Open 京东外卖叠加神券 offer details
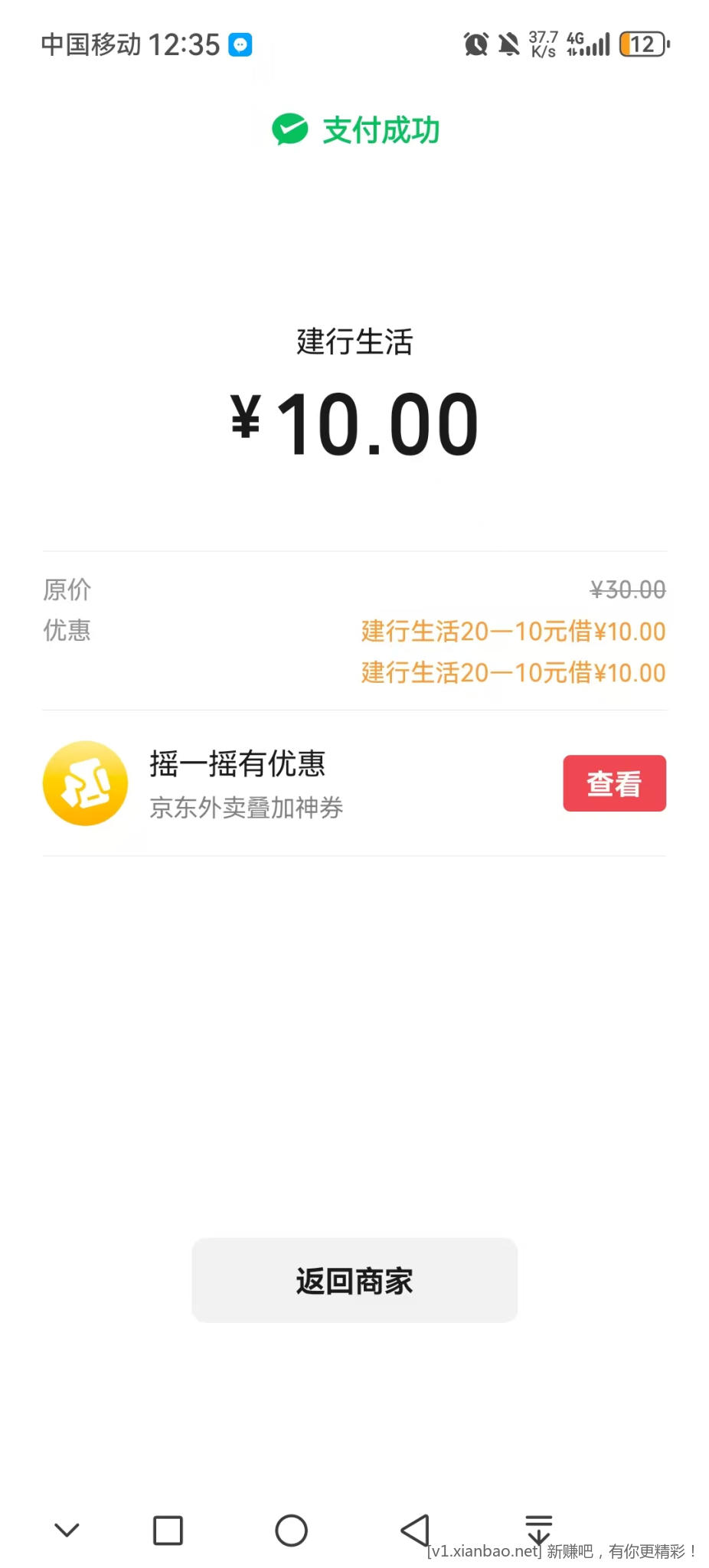This screenshot has height=1568, width=709. pyautogui.click(x=614, y=783)
